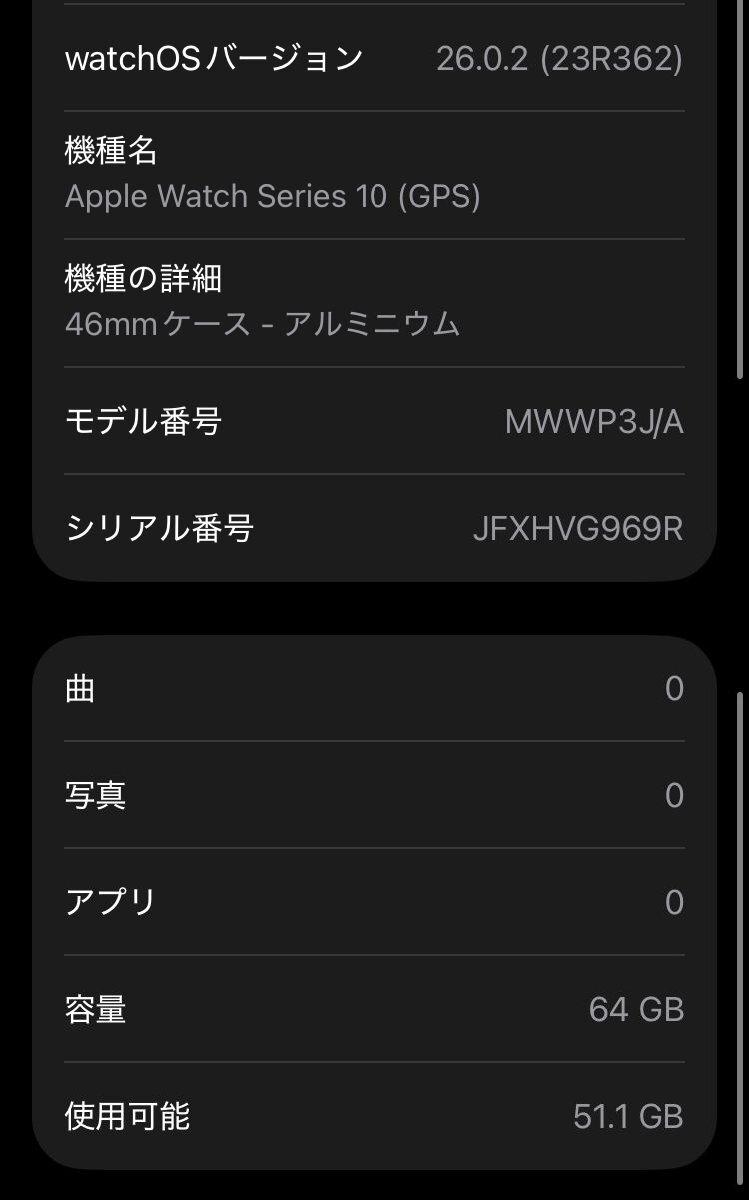Viewport: 749px width, 1200px height.
Task: Tap the zero count next to アプリ
Action: pos(677,901)
